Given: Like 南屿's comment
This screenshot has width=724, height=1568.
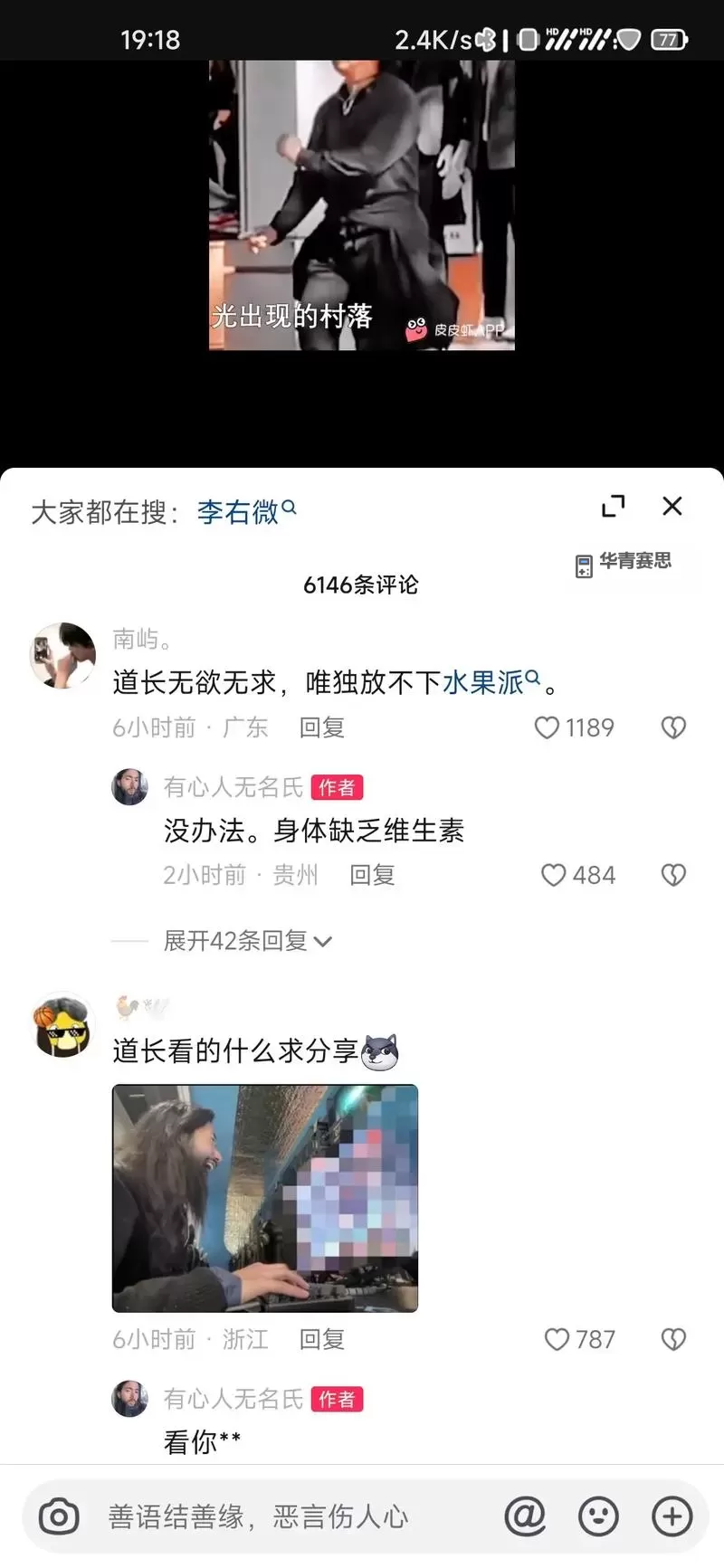Looking at the screenshot, I should pyautogui.click(x=548, y=727).
